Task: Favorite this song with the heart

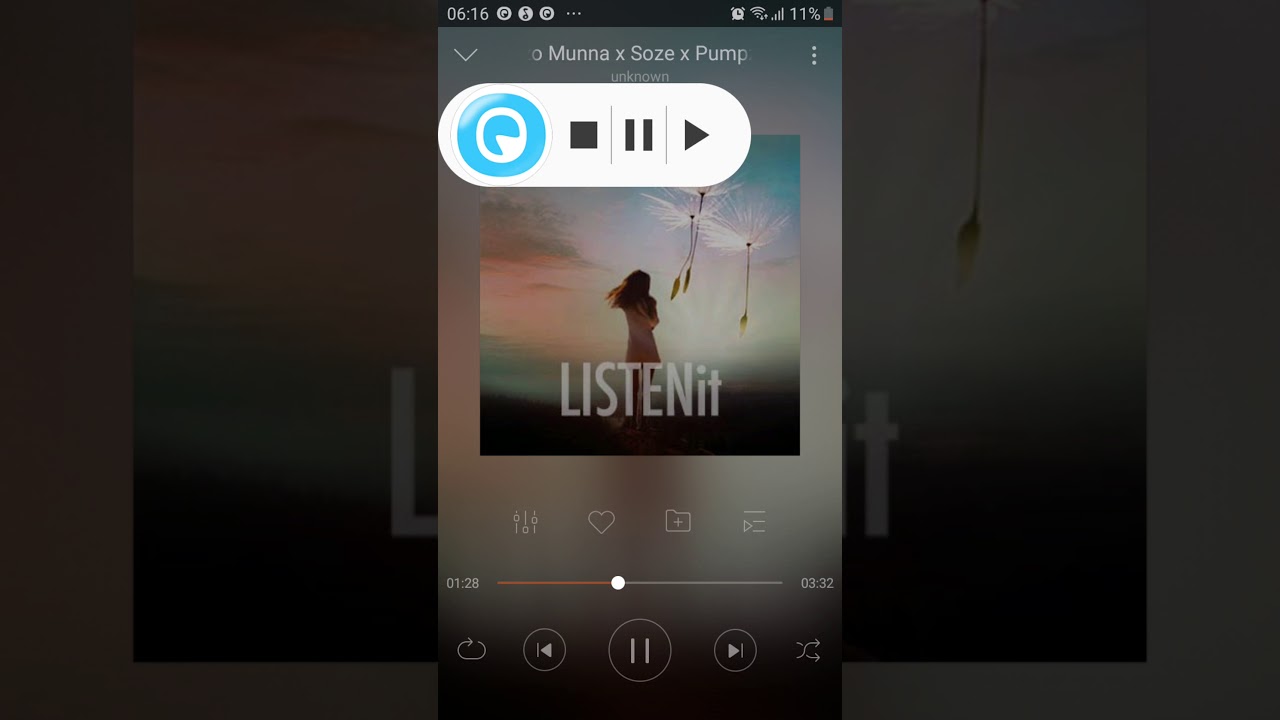Action: [601, 522]
